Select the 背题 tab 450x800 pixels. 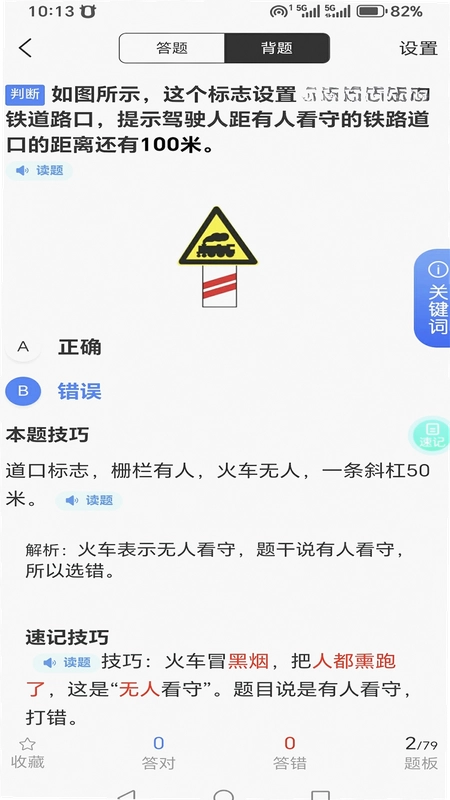(277, 48)
